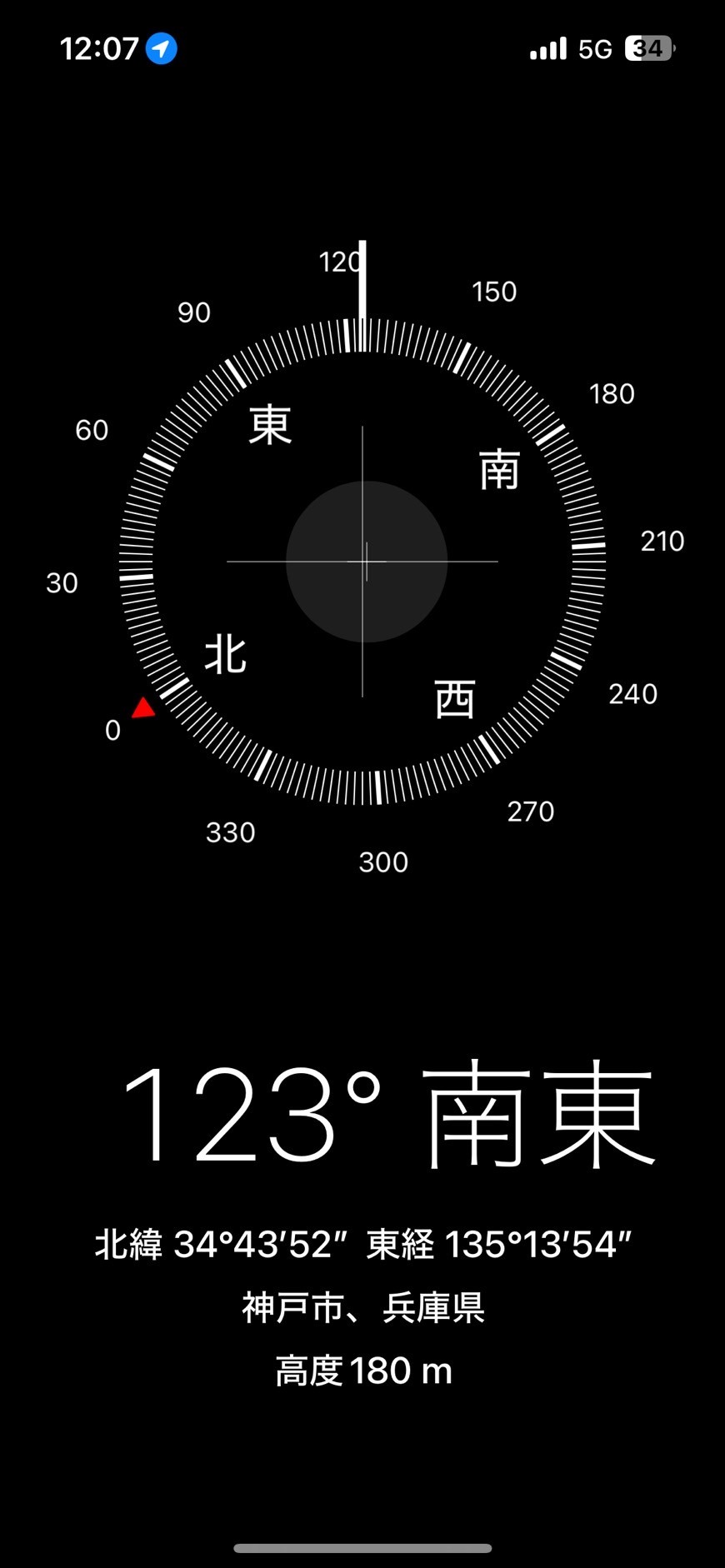
Task: Open coordinates 北緯 34°43′52″ in Maps
Action: click(x=221, y=1245)
